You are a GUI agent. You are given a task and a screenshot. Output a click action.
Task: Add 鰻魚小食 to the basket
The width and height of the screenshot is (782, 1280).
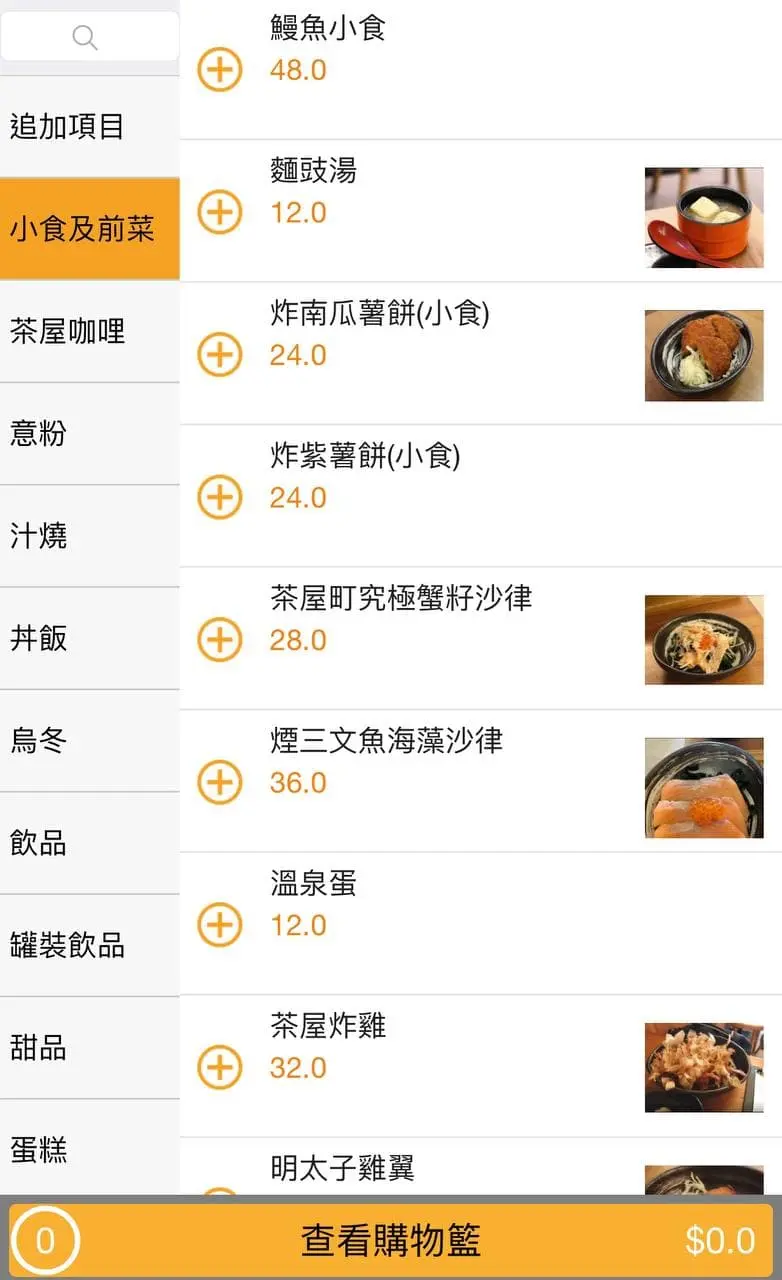pyautogui.click(x=220, y=70)
